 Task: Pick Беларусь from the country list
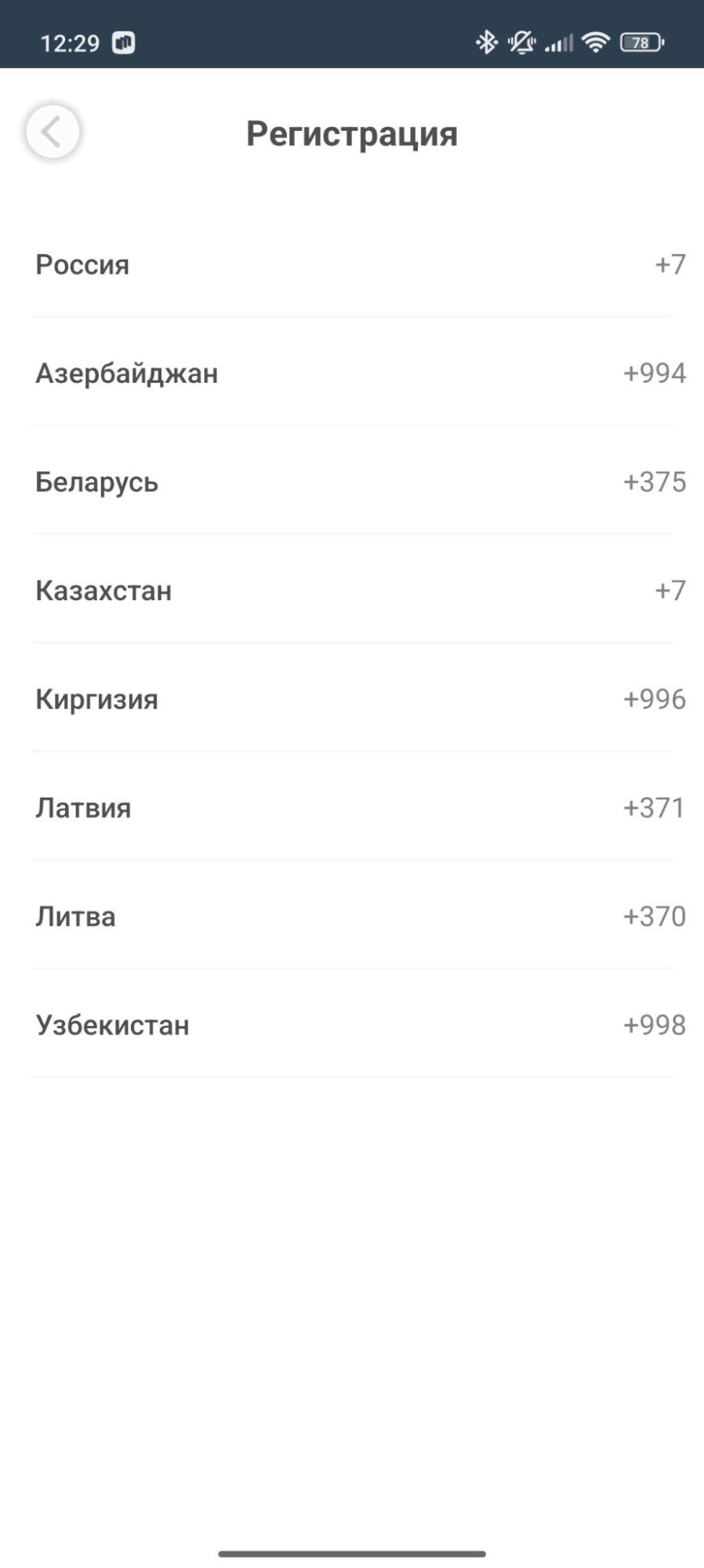352,482
